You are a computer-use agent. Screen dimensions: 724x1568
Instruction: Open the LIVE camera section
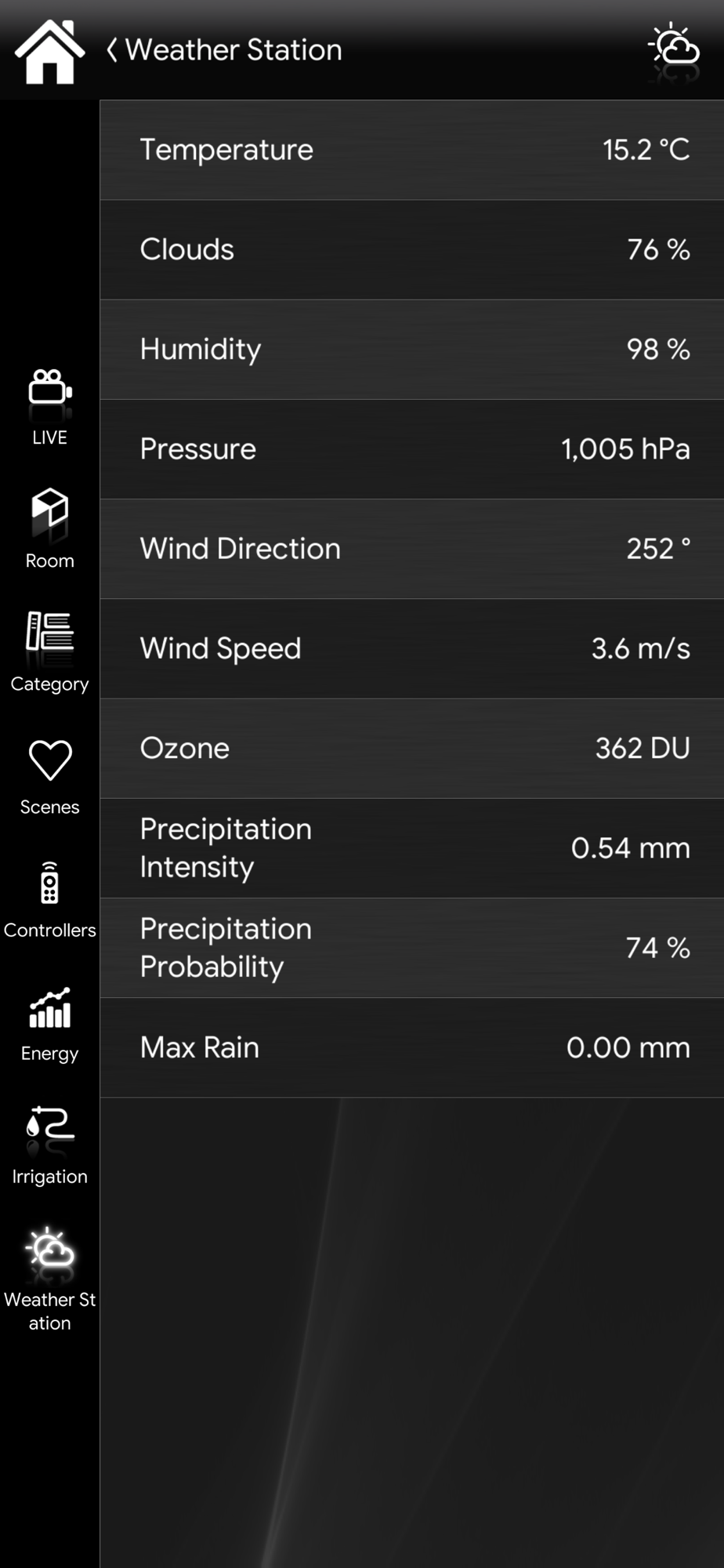49,408
